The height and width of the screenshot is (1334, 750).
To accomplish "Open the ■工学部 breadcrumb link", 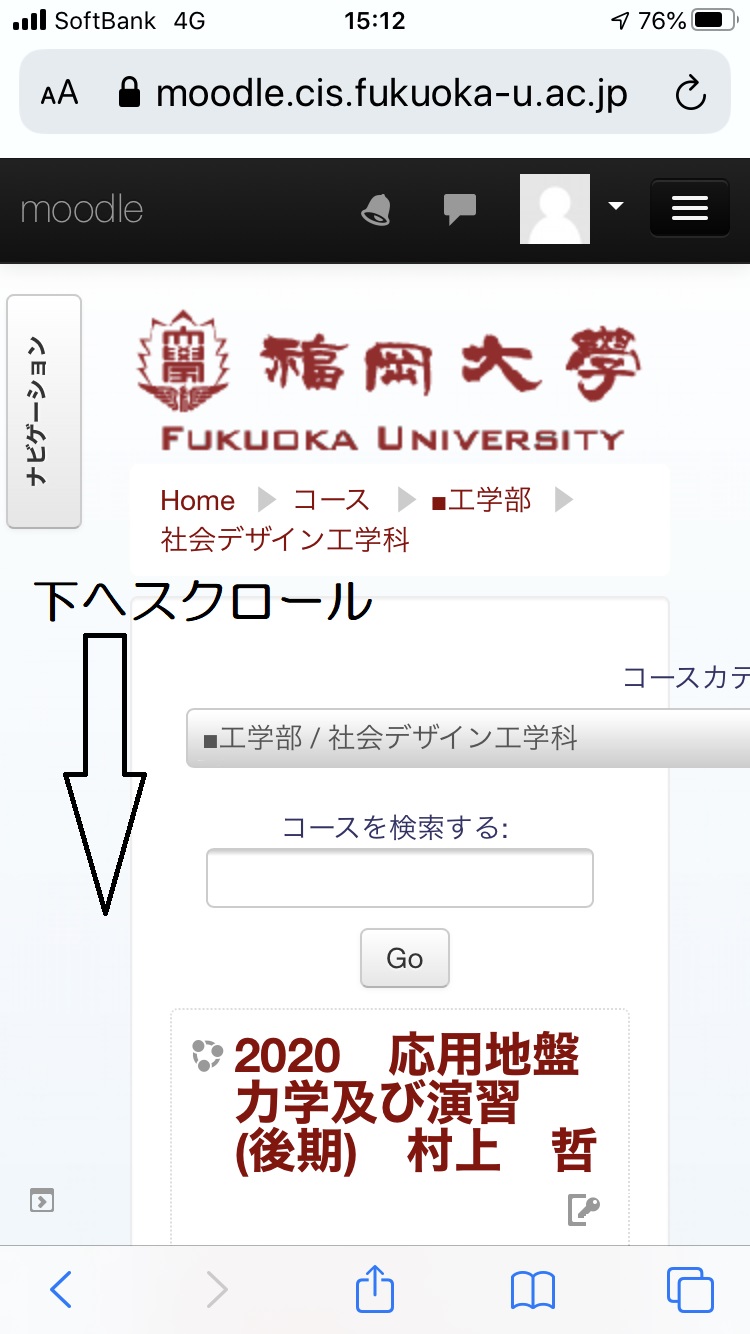I will tap(481, 500).
